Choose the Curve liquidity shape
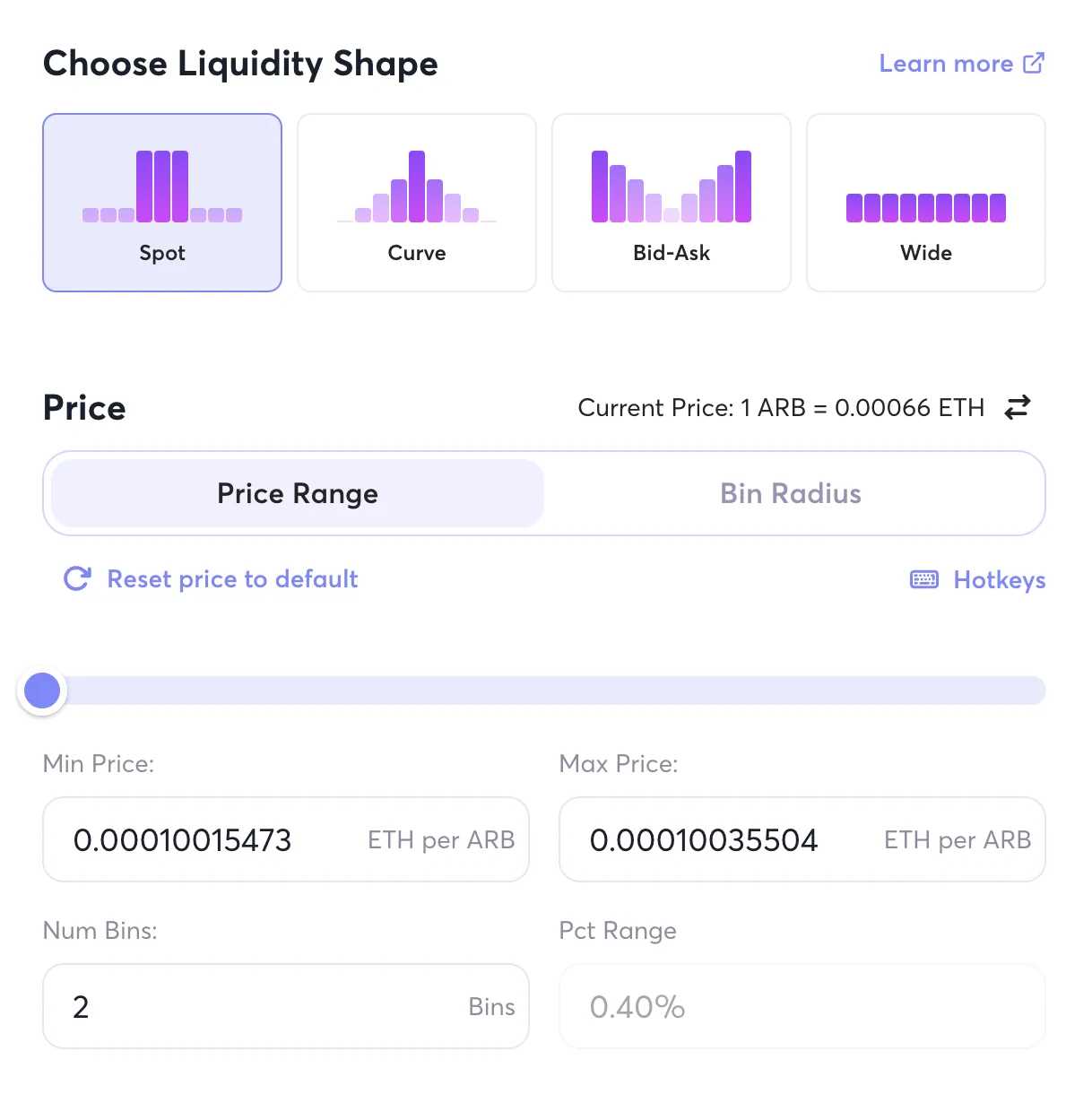This screenshot has height=1103, width=1092. (x=416, y=203)
